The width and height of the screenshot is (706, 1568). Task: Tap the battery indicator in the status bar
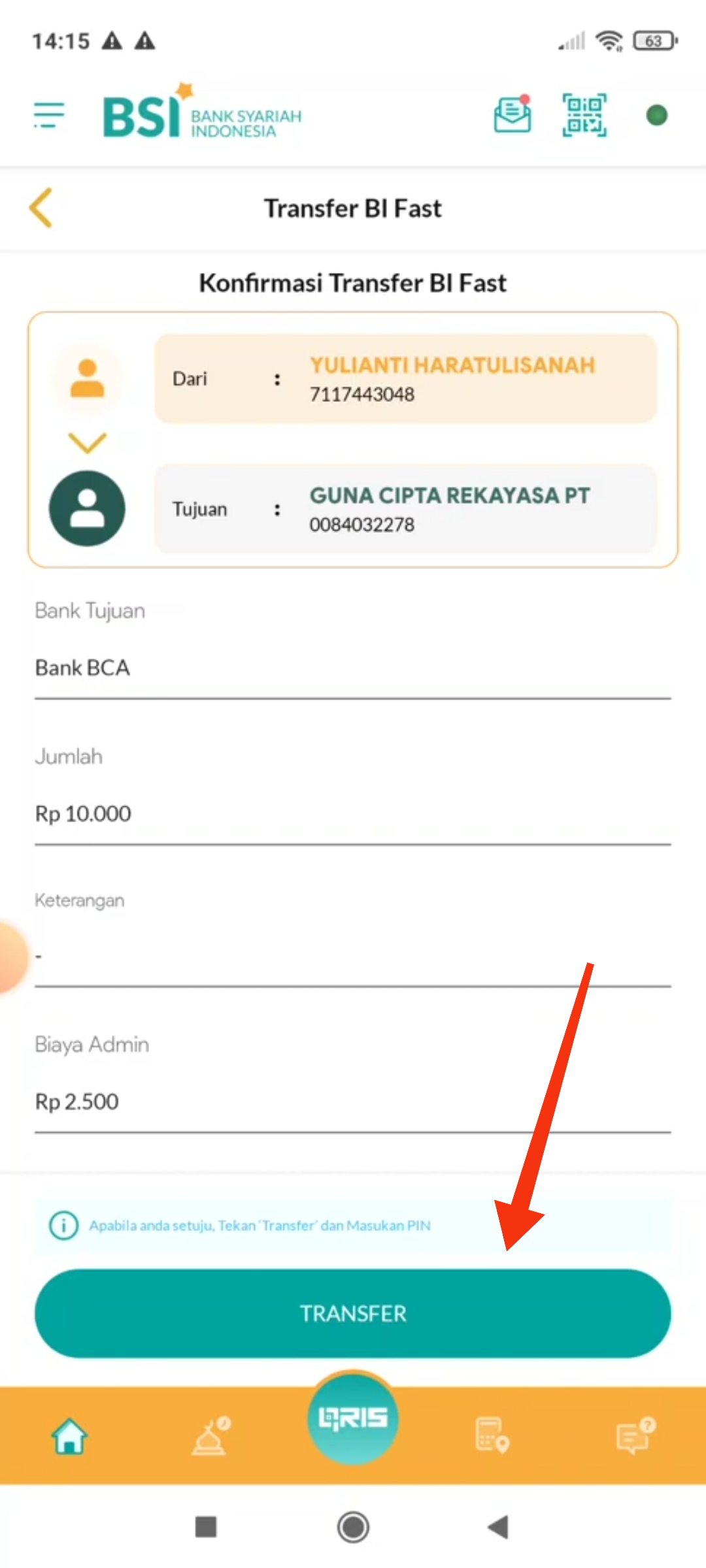click(x=652, y=41)
